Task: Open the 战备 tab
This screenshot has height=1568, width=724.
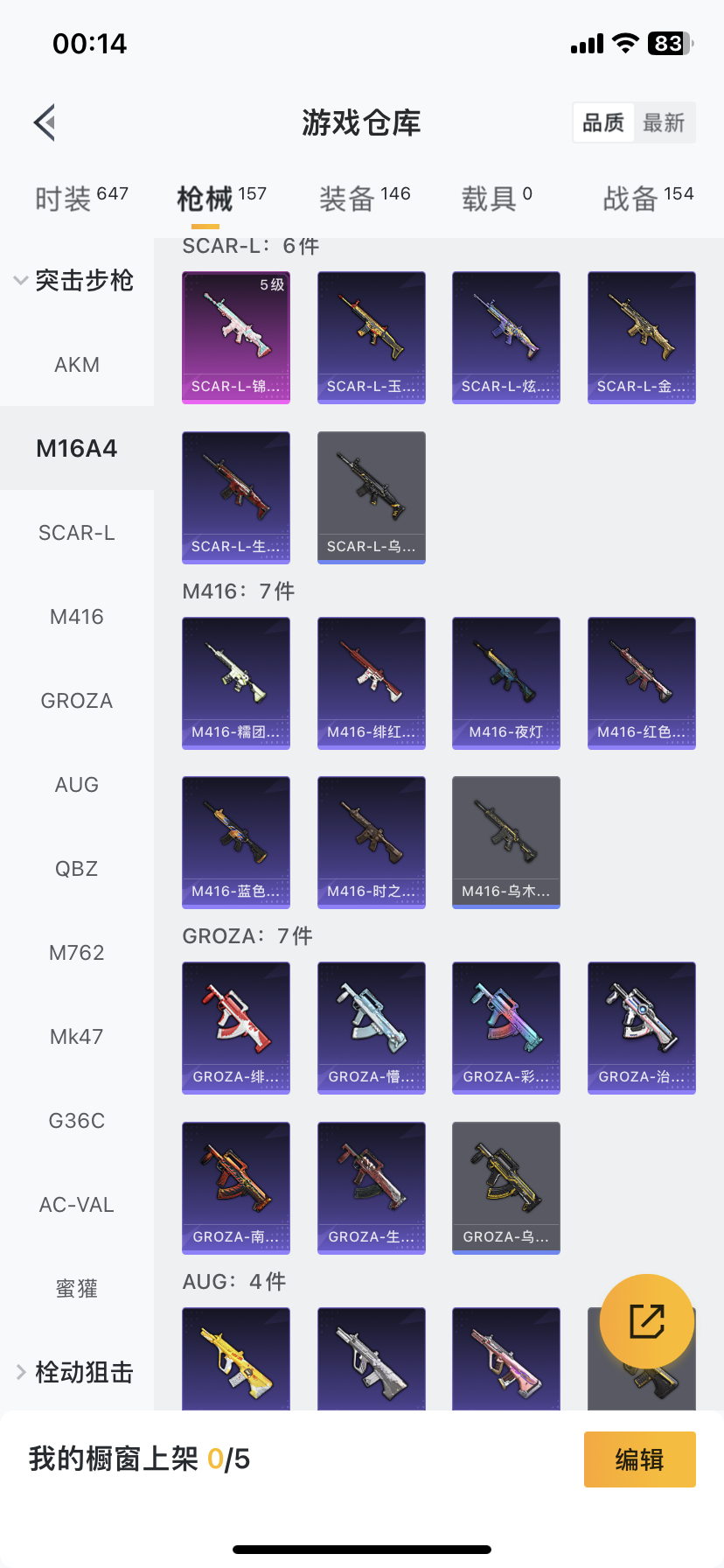Action: (x=647, y=199)
